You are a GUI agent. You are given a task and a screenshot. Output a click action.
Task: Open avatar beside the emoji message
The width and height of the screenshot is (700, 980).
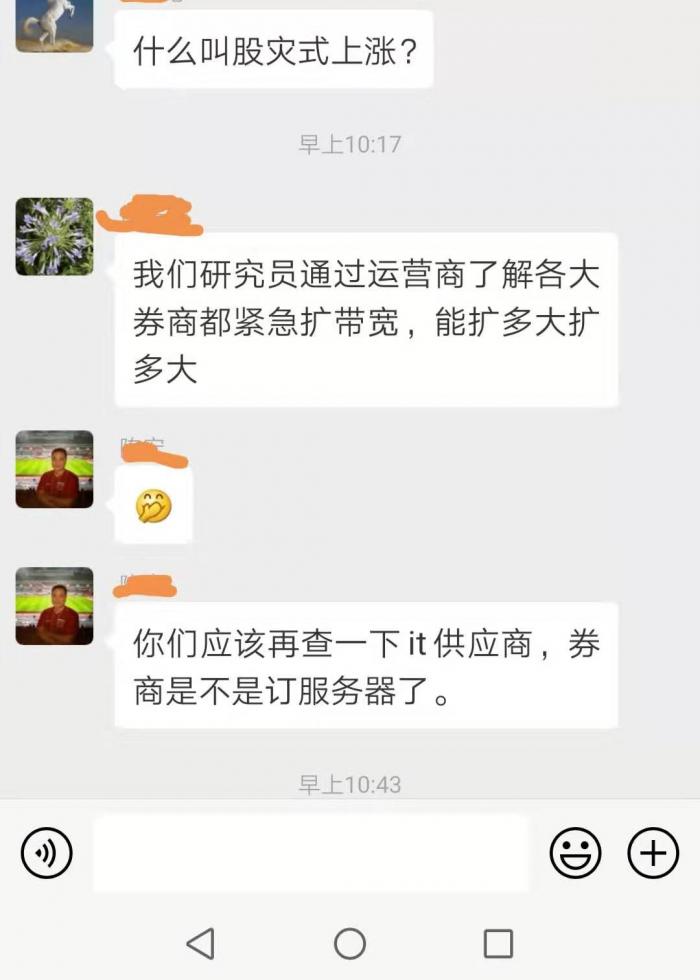[54, 469]
